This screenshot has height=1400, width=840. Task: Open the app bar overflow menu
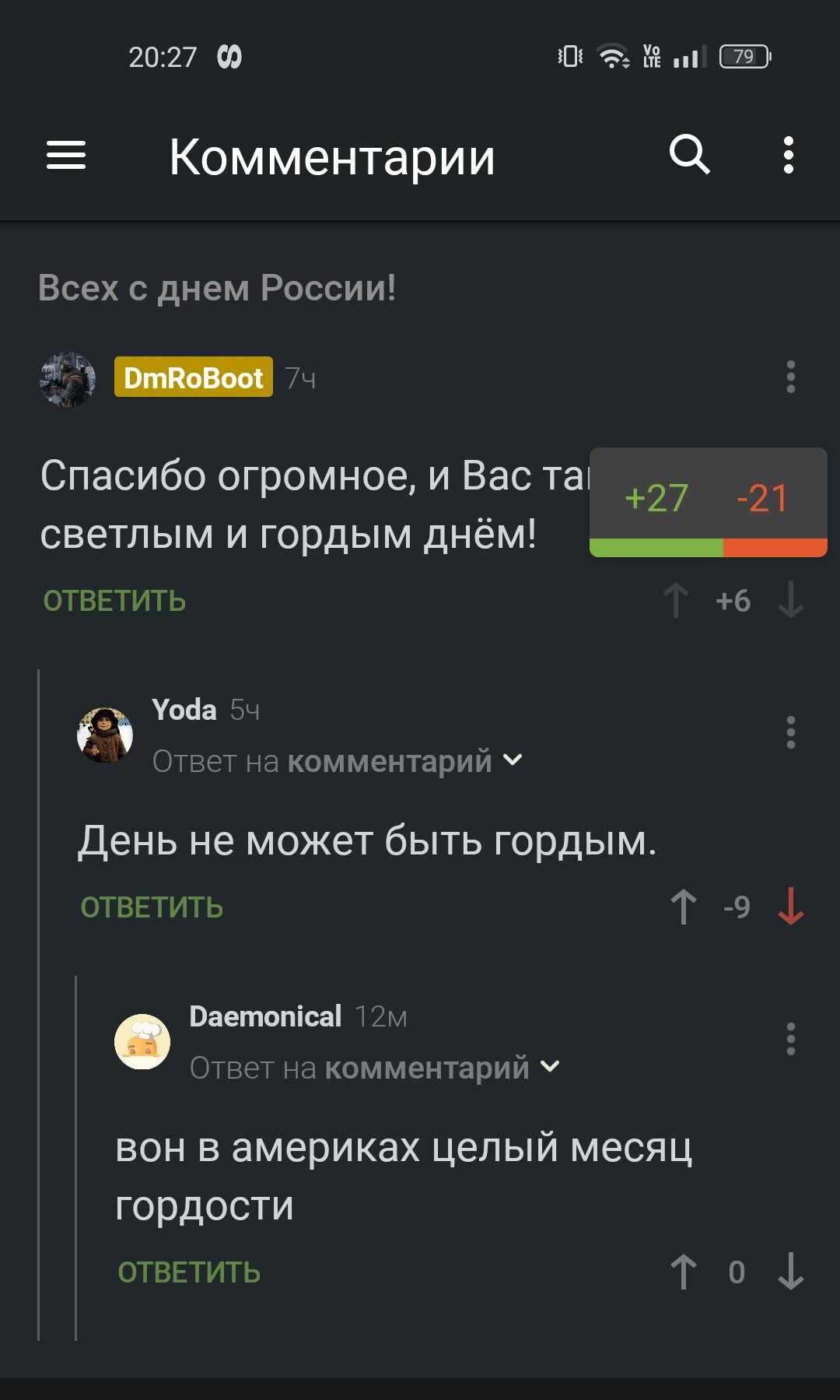point(789,155)
